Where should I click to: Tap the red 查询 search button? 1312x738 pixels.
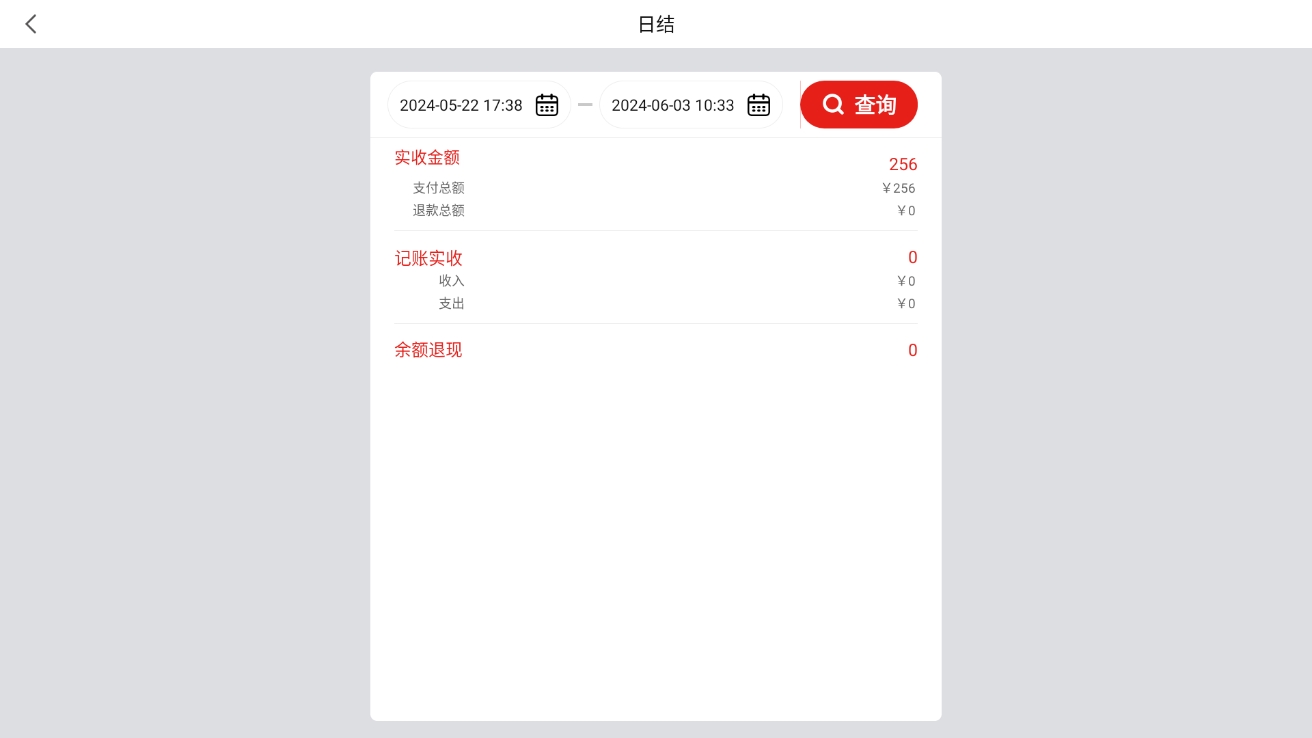pyautogui.click(x=859, y=105)
